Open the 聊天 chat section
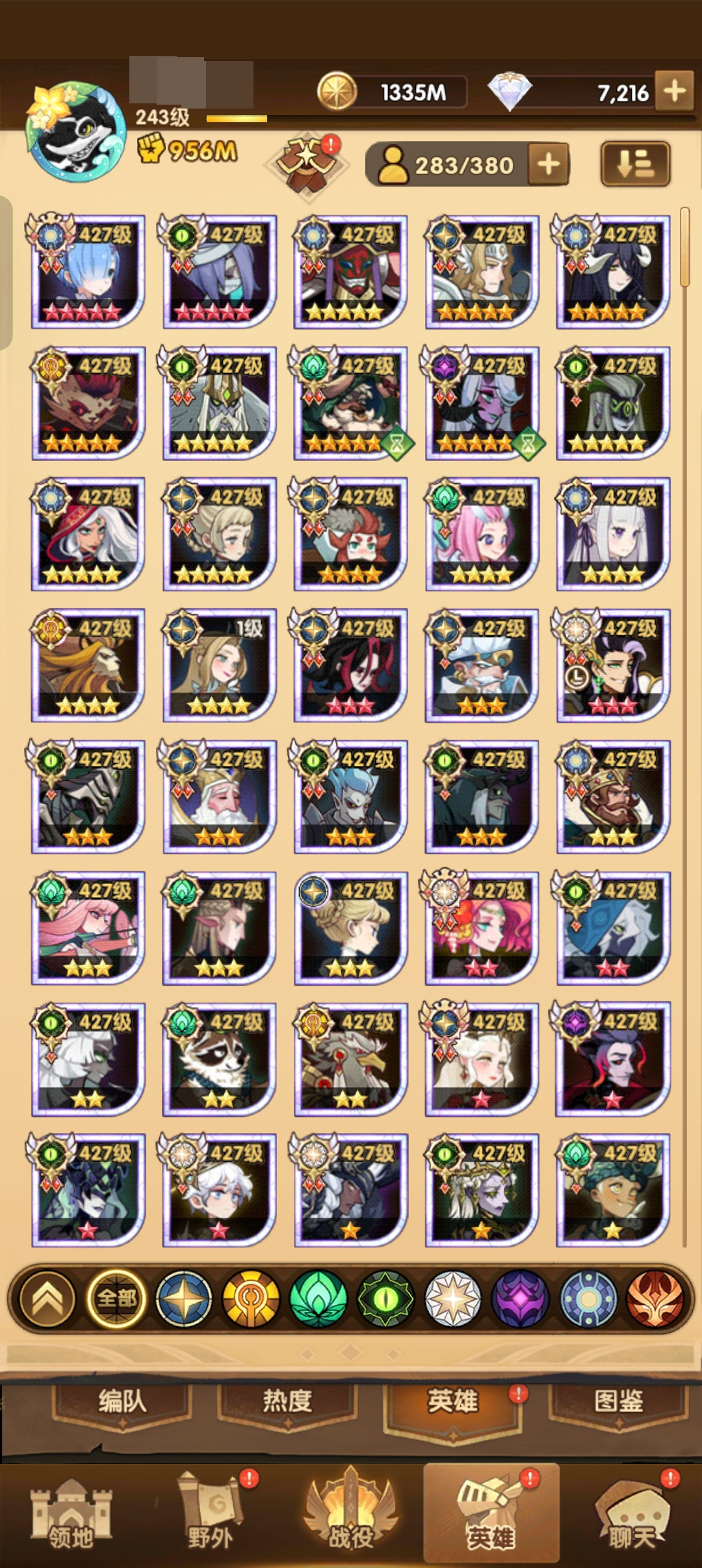The width and height of the screenshot is (702, 1568). tap(630, 1515)
